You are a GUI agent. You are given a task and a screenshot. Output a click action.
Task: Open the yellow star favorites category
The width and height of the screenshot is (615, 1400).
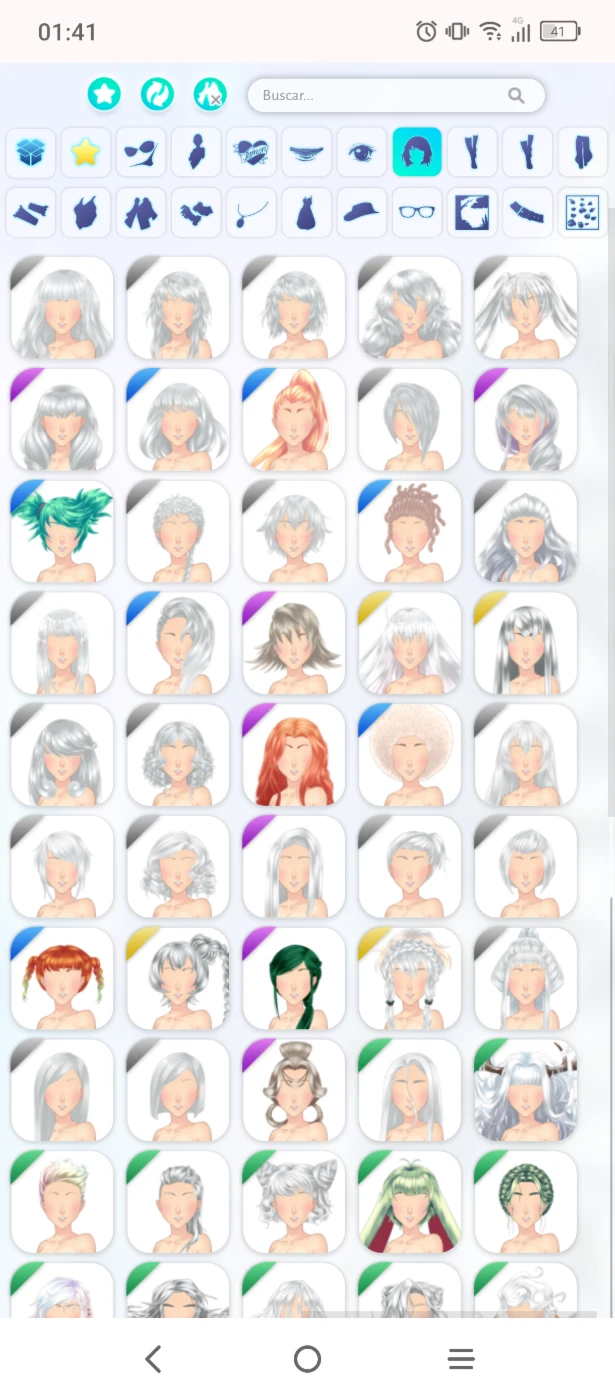(86, 153)
